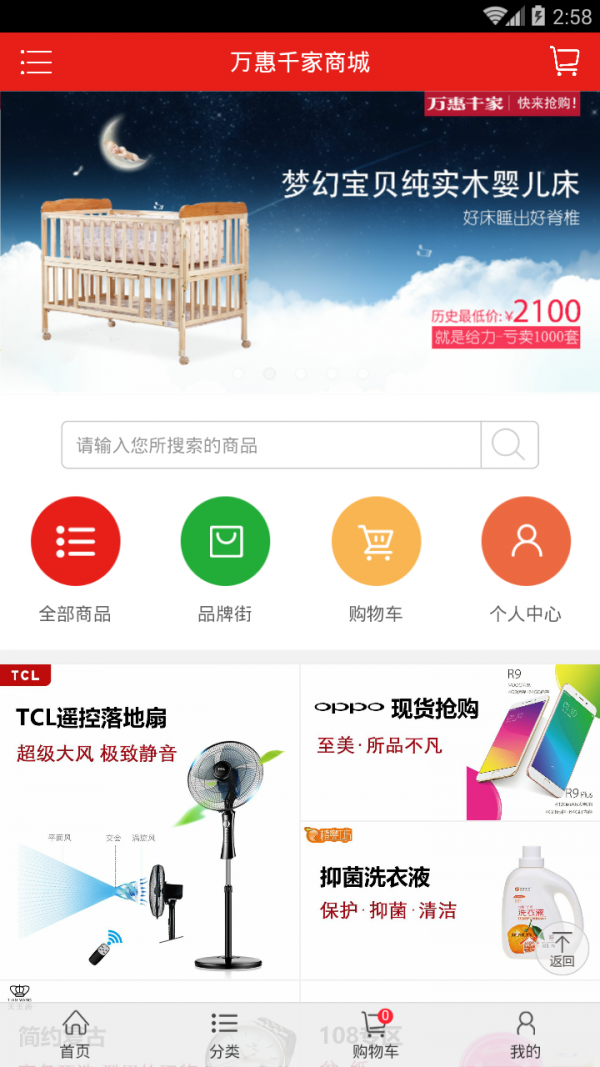Switch to the 我的 tab

[525, 1035]
